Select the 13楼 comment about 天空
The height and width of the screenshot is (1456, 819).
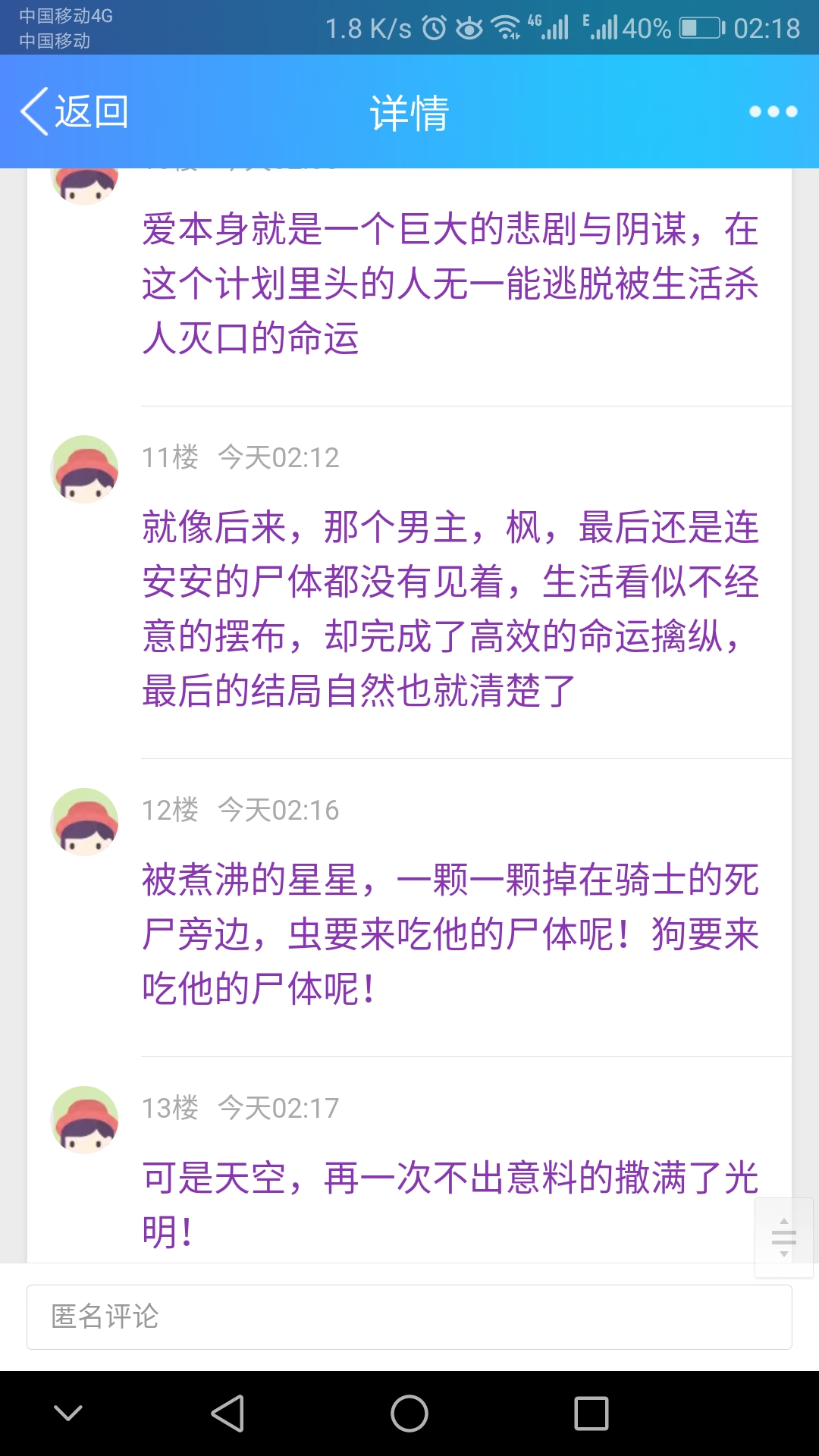pos(450,1204)
